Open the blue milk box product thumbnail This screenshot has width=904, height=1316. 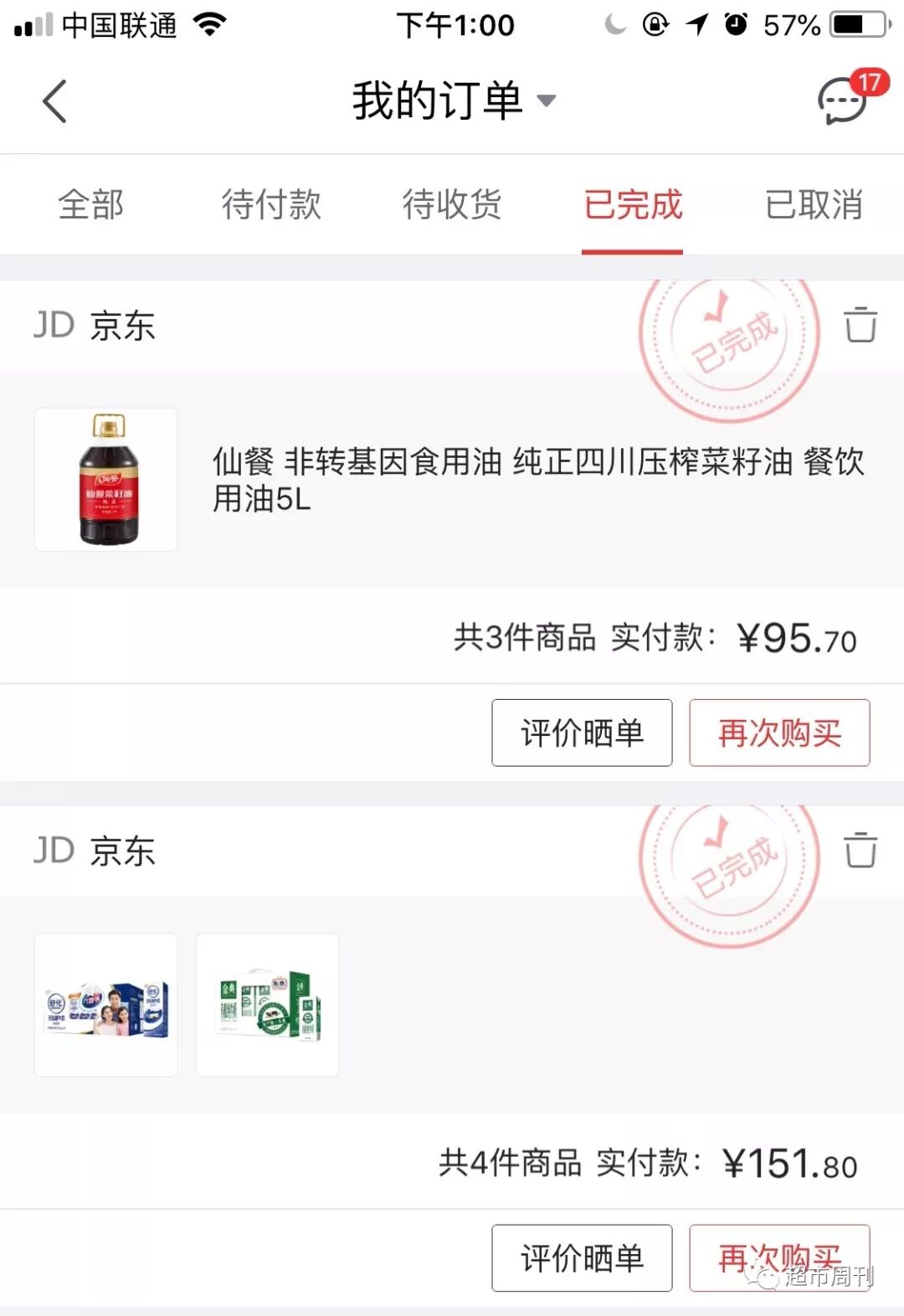(105, 1005)
